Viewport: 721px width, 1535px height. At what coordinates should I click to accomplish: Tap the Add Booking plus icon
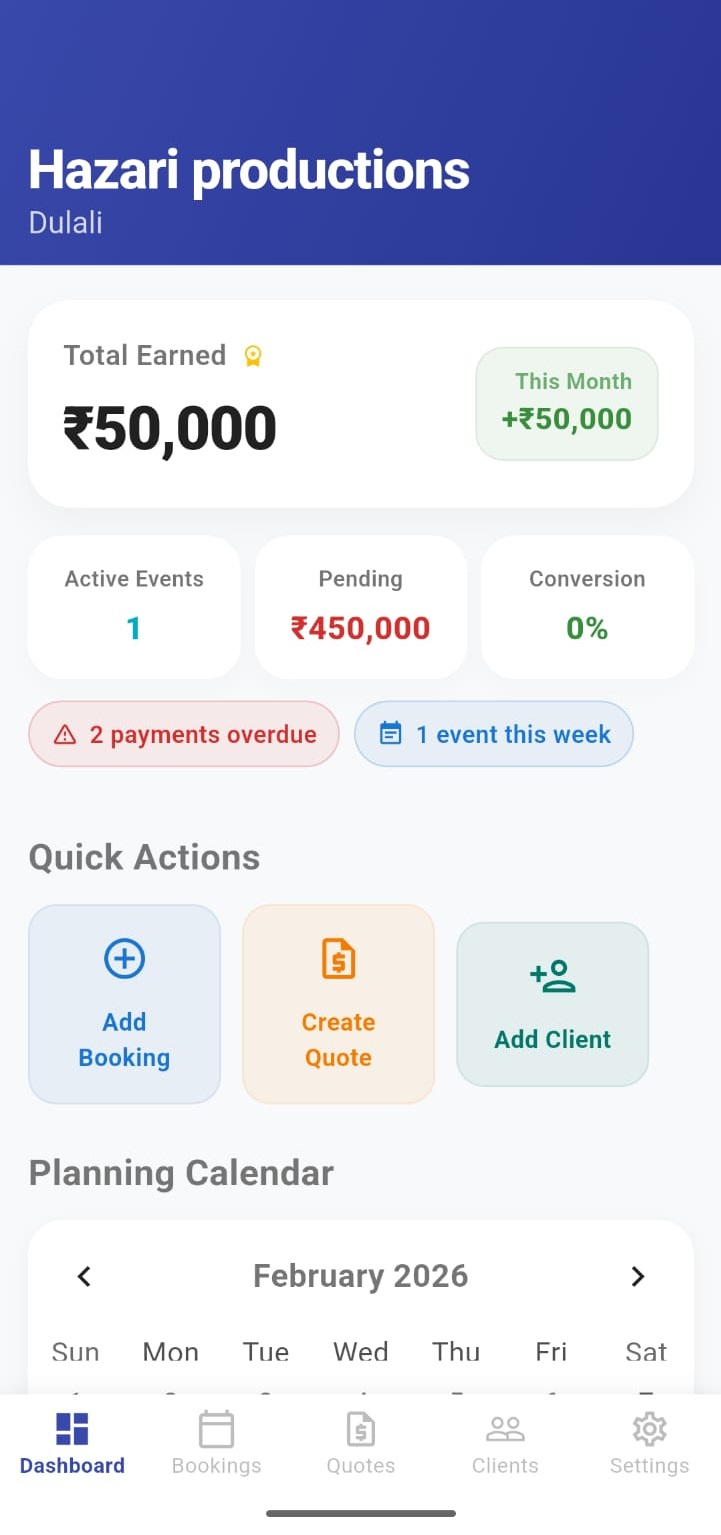coord(124,957)
